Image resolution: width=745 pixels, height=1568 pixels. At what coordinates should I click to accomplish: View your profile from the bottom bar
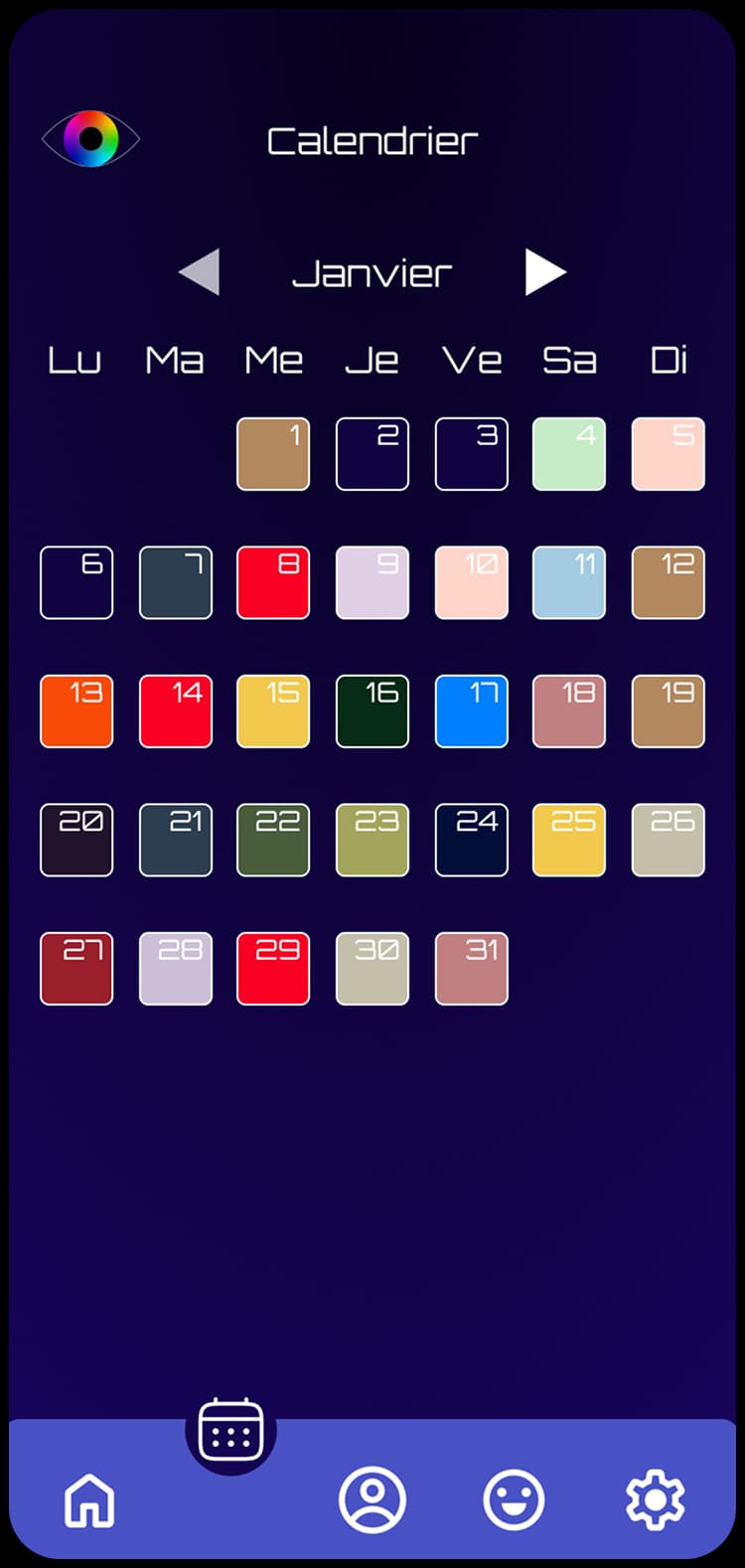coord(372,1499)
